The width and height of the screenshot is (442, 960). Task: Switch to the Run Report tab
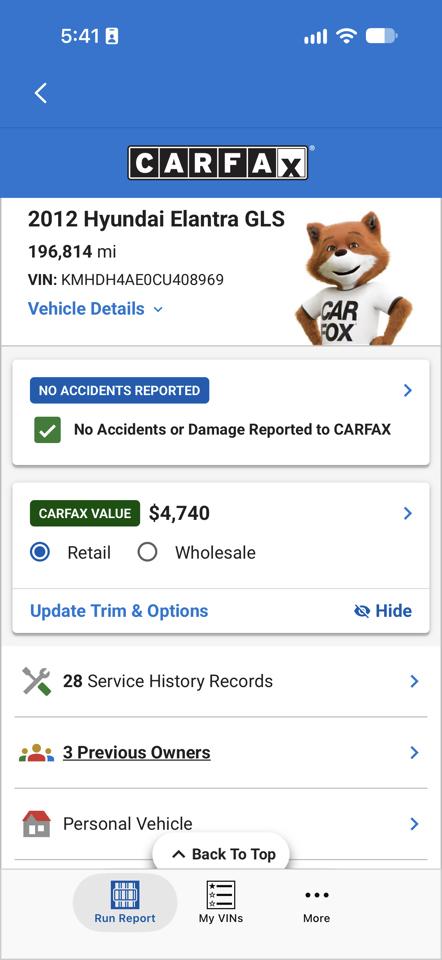point(125,902)
